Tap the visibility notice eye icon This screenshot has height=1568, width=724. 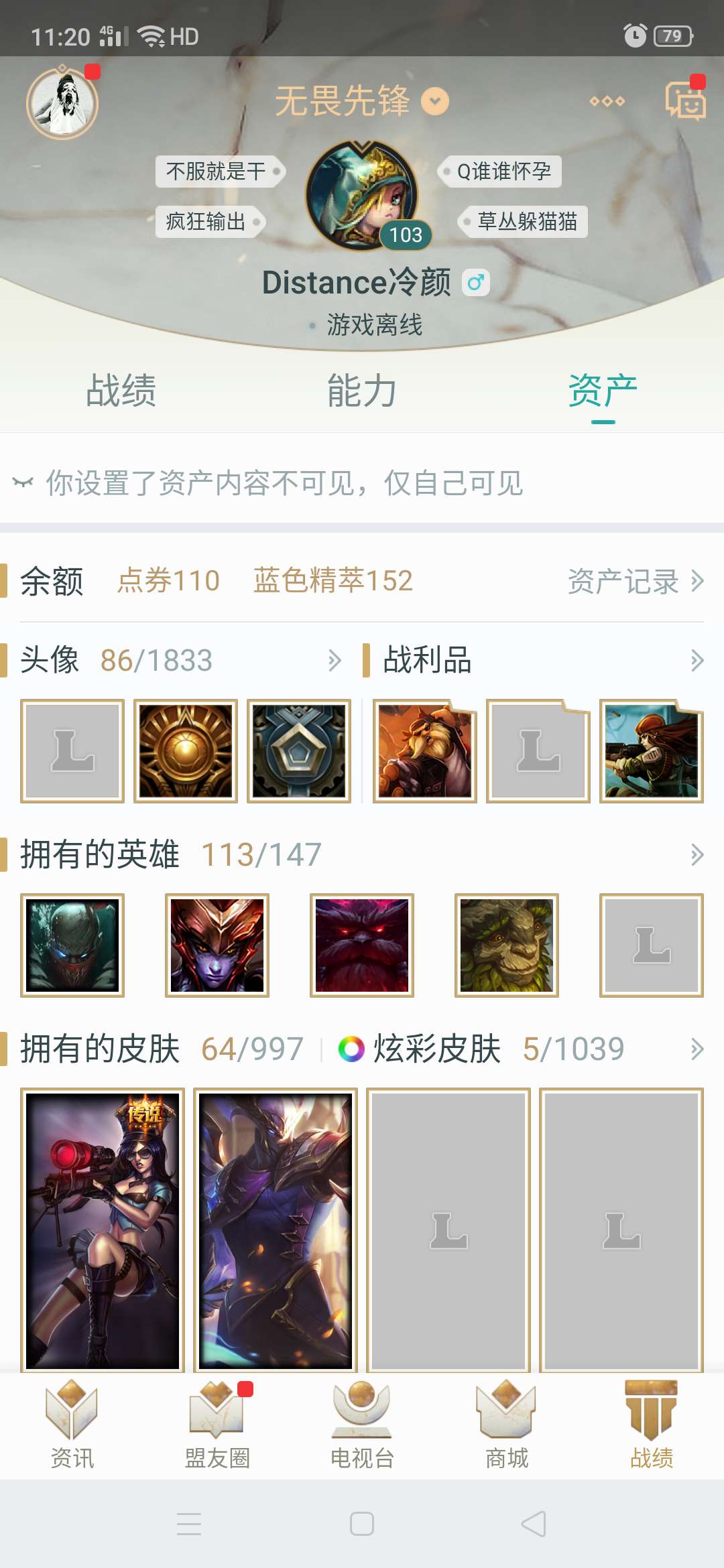point(23,482)
